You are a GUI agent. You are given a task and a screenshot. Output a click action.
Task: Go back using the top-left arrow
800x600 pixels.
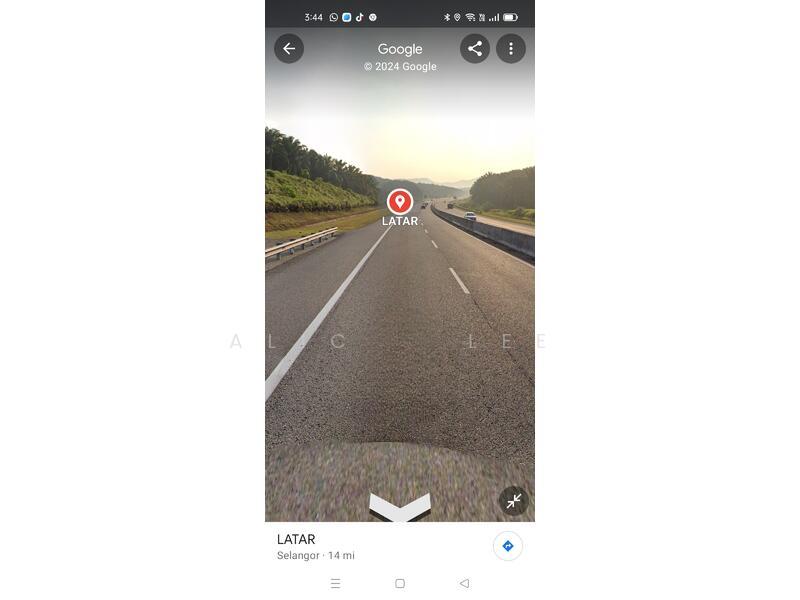(289, 48)
